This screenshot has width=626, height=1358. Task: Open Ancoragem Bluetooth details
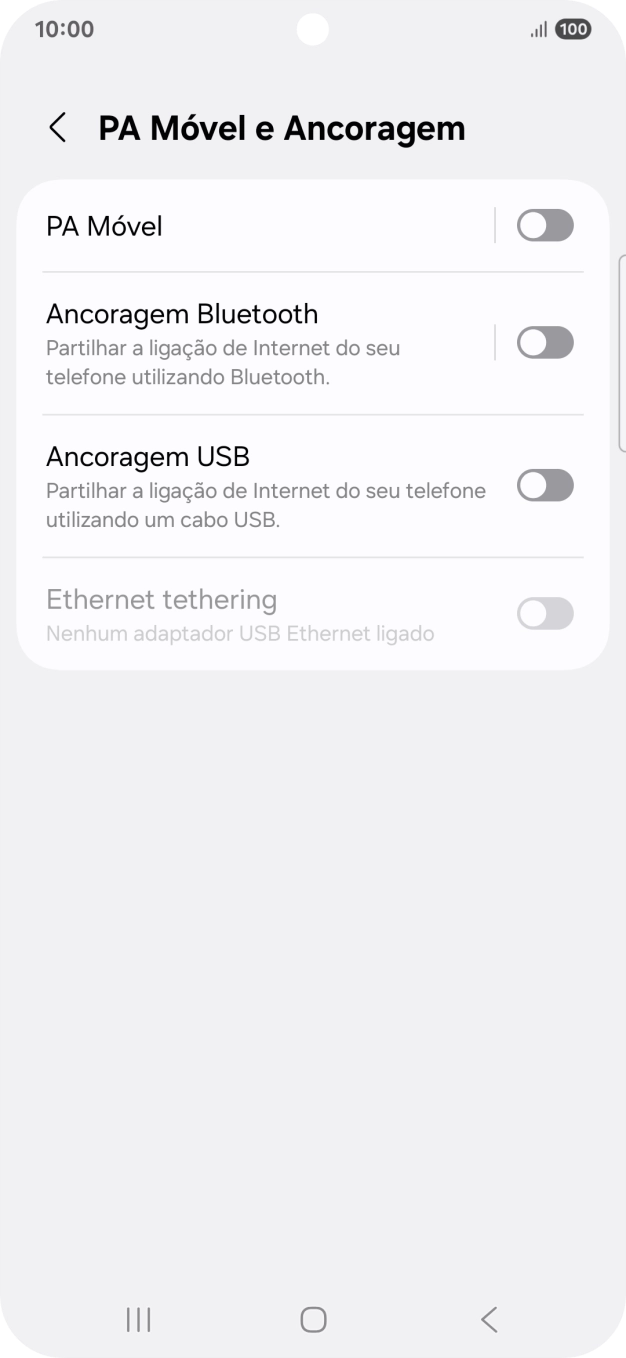click(250, 343)
